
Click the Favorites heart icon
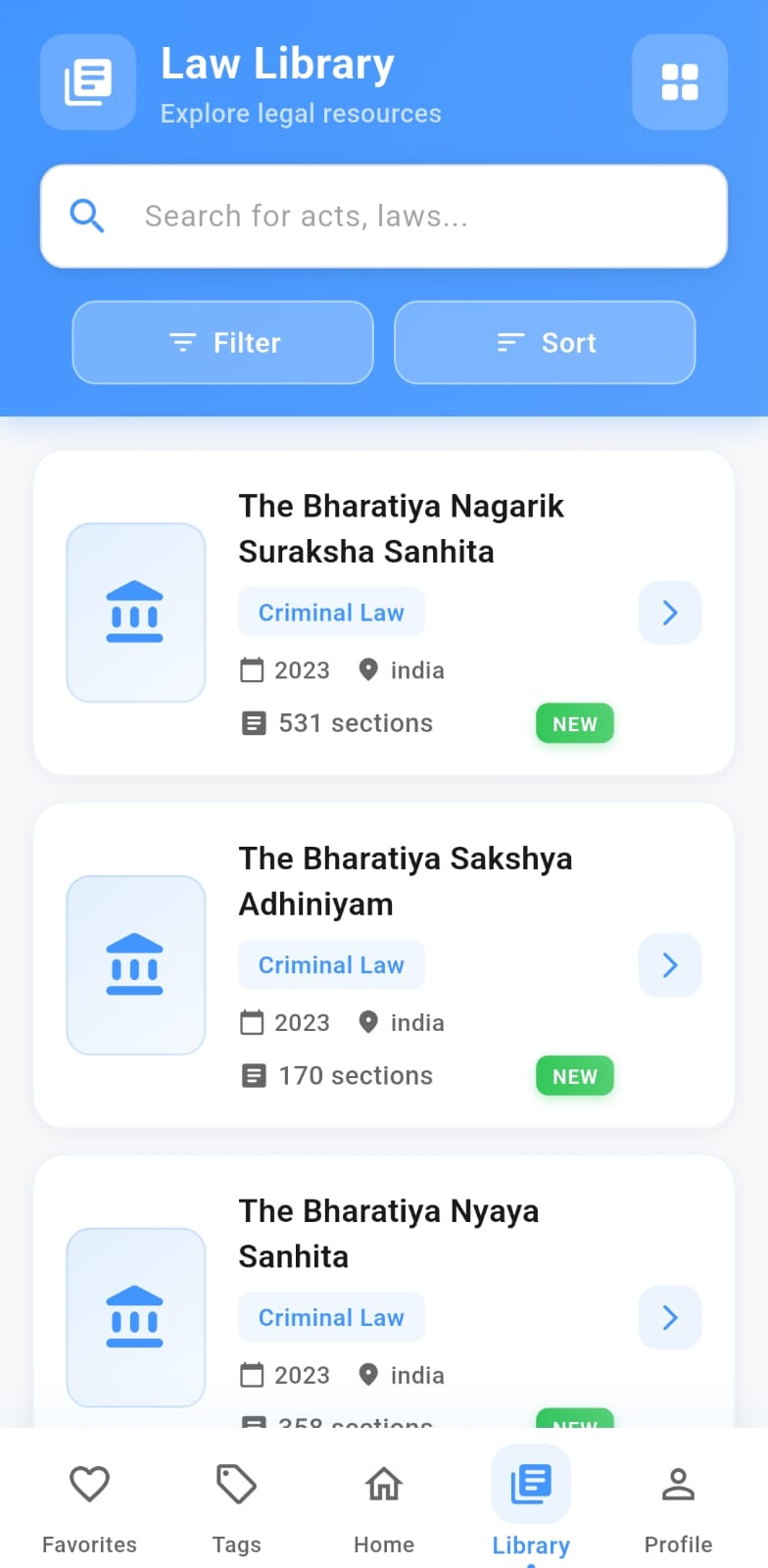point(88,1484)
